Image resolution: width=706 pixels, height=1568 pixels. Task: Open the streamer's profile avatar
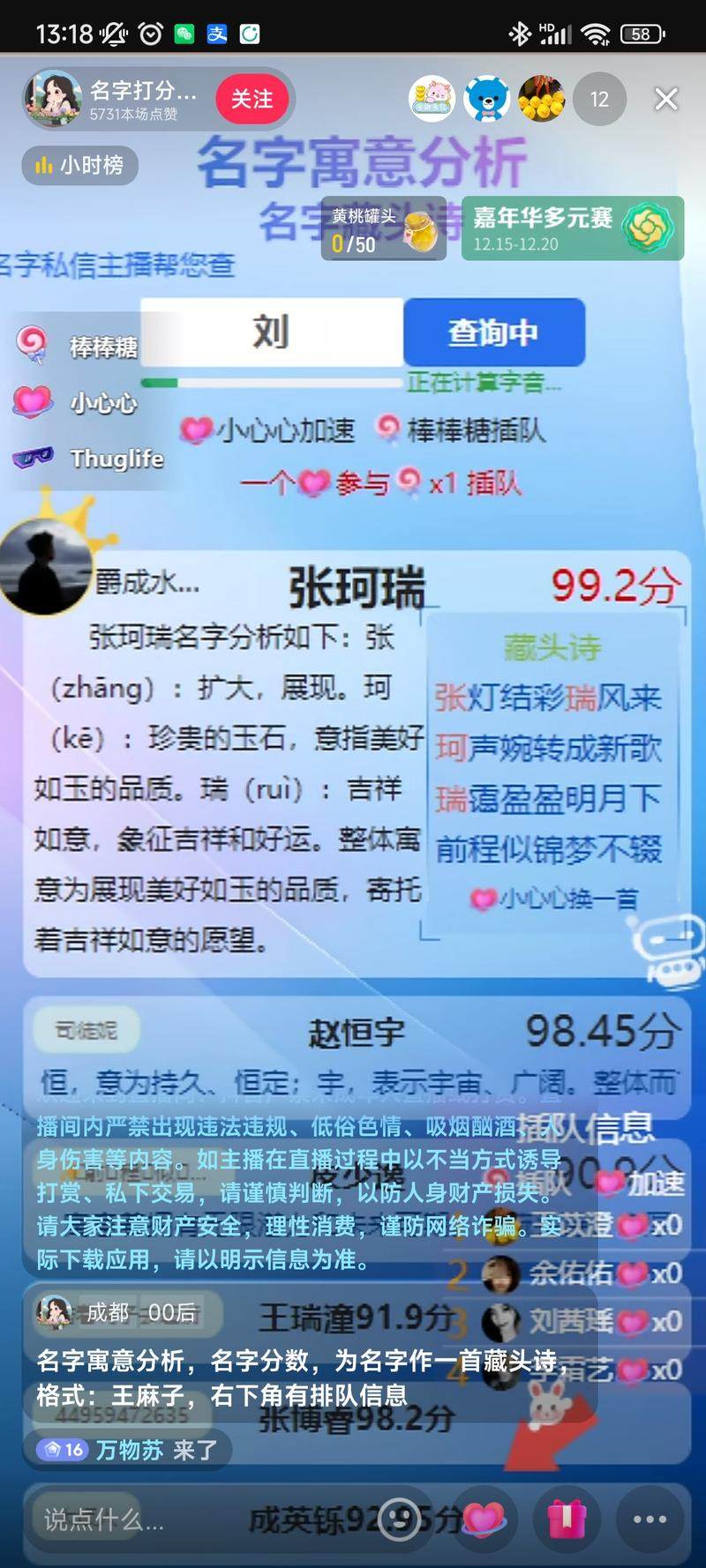pyautogui.click(x=55, y=98)
